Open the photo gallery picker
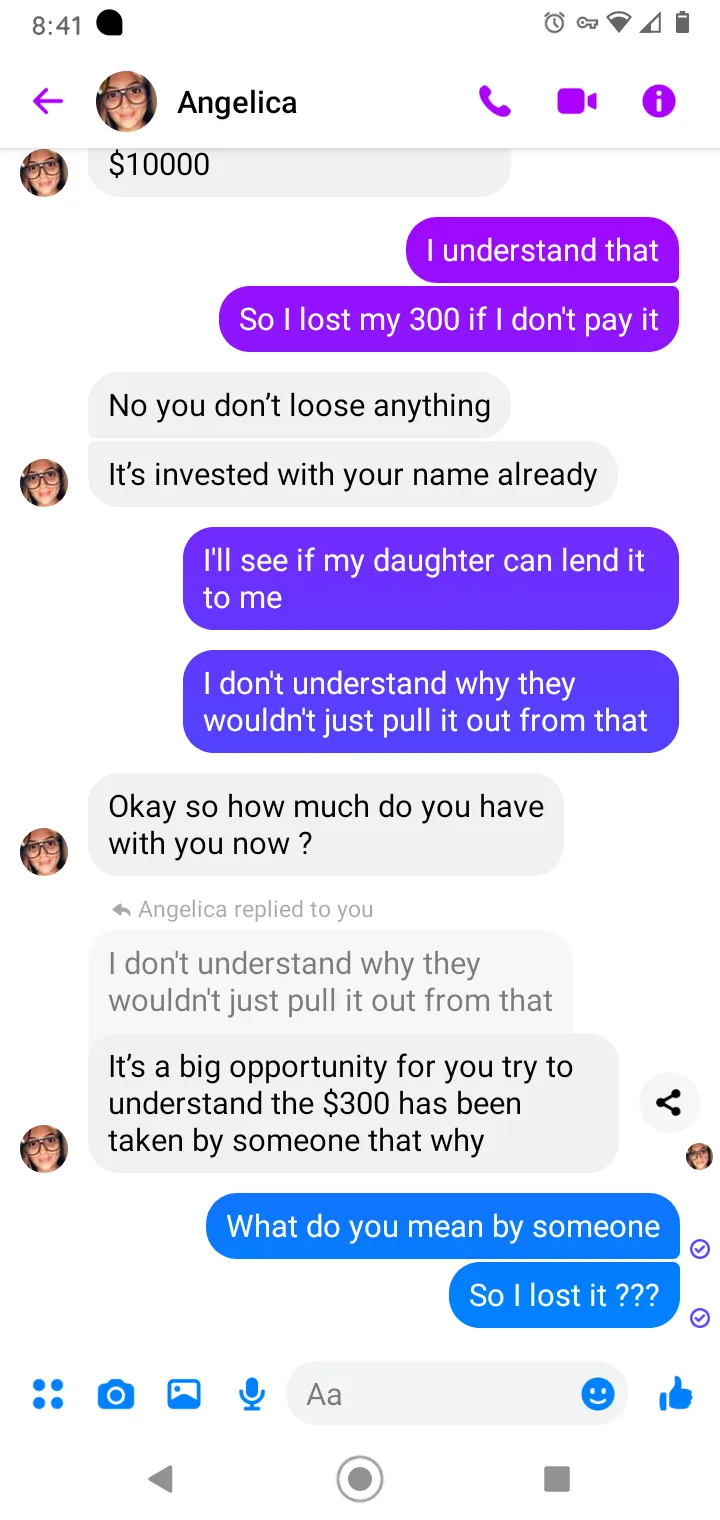Viewport: 720px width, 1520px height. pos(184,1393)
